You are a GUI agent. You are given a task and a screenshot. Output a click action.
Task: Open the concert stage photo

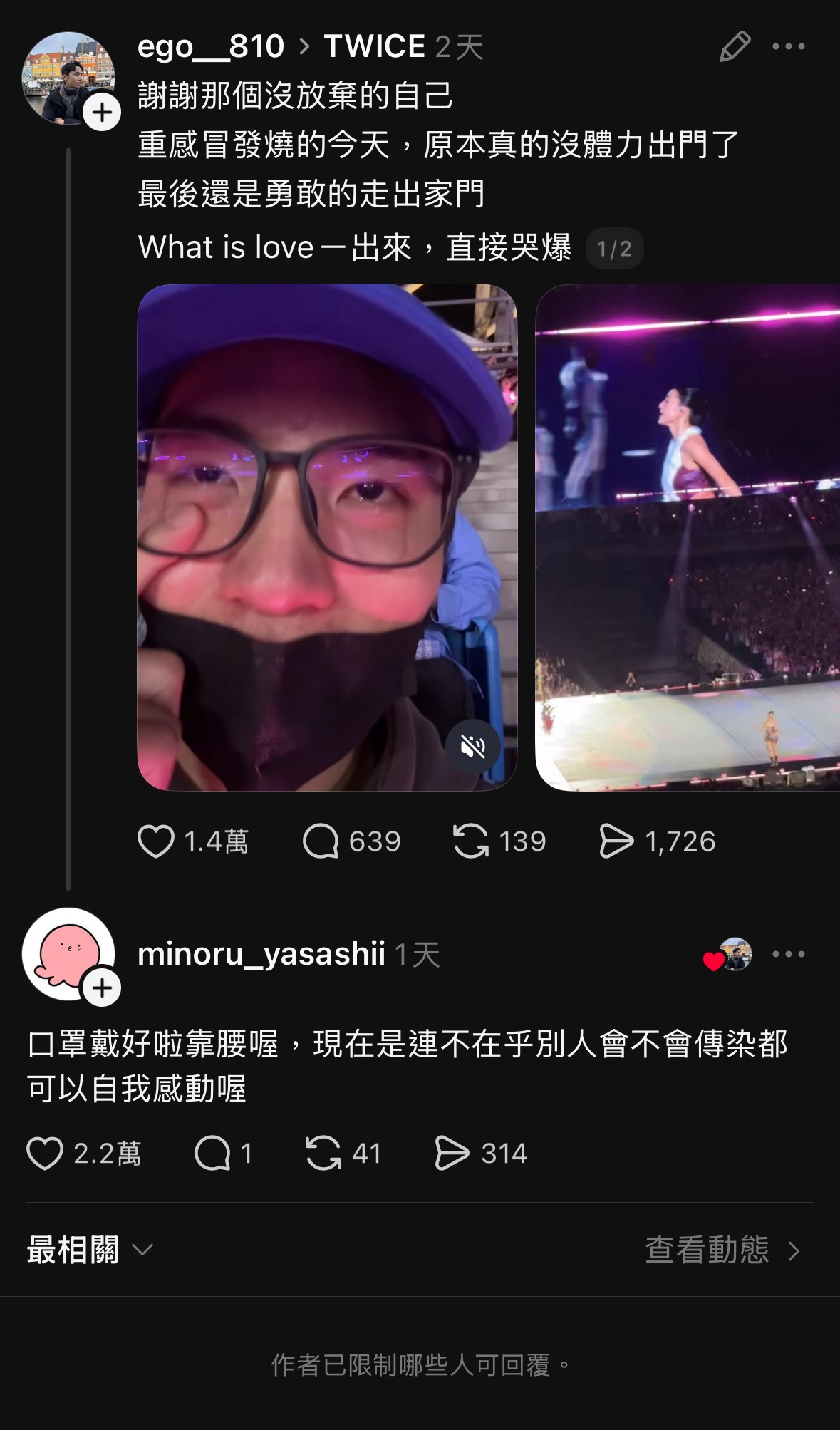tap(687, 537)
